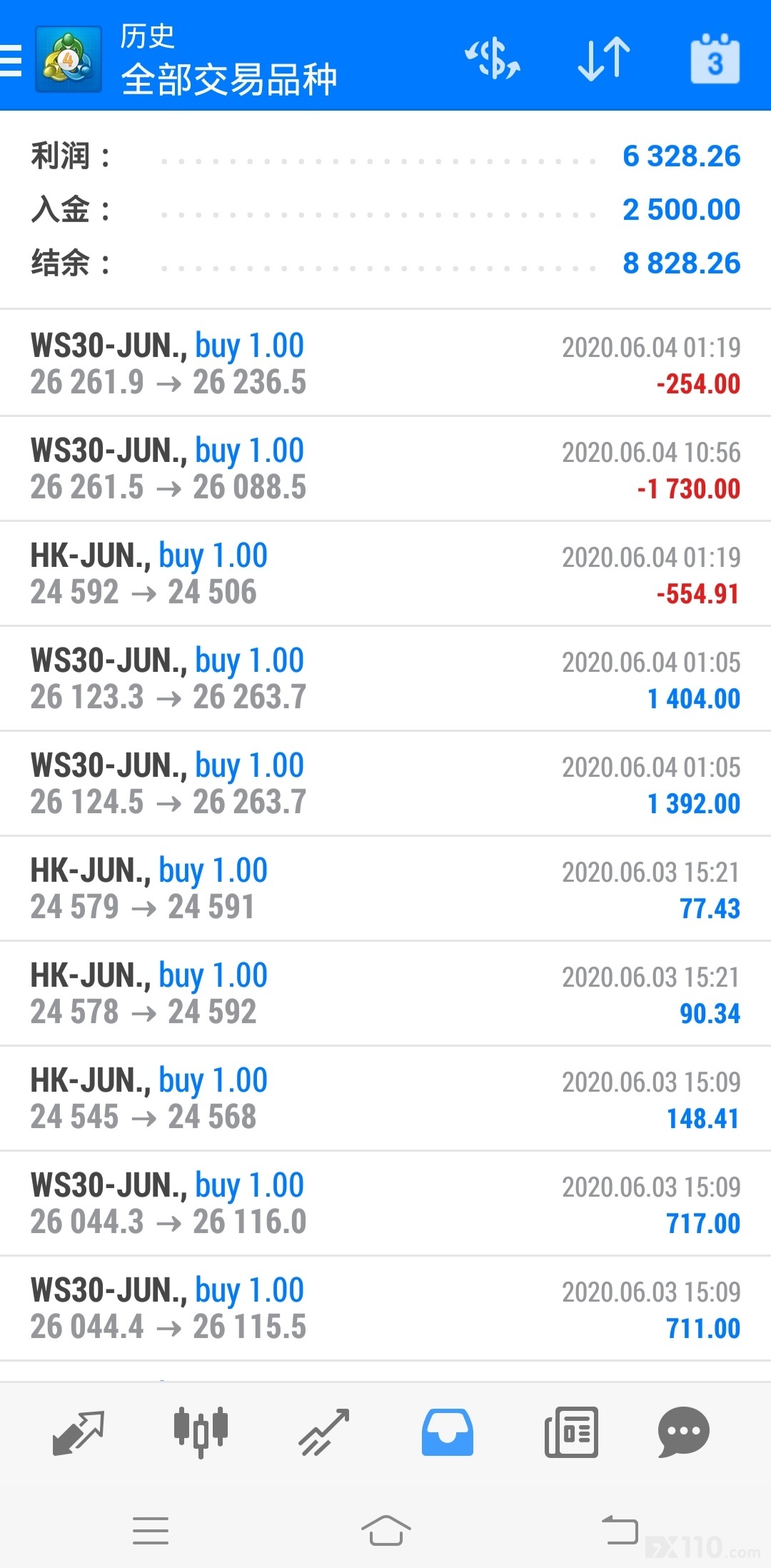Select the HK-JUN. trade with loss -554.91
771x1568 pixels.
(x=385, y=573)
